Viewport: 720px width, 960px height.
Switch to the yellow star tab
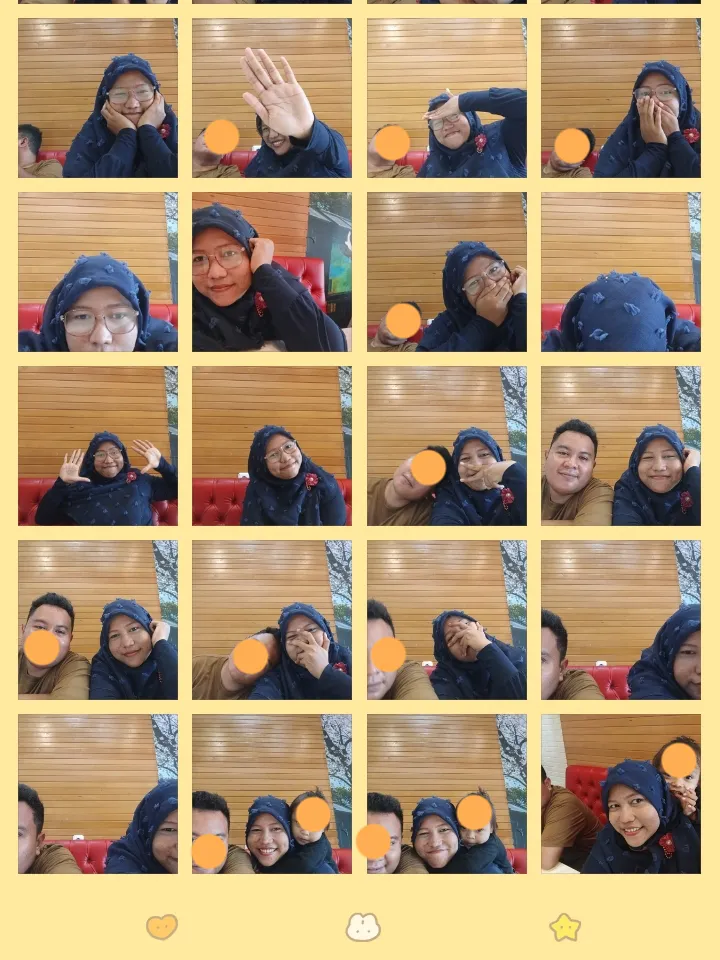pos(565,927)
